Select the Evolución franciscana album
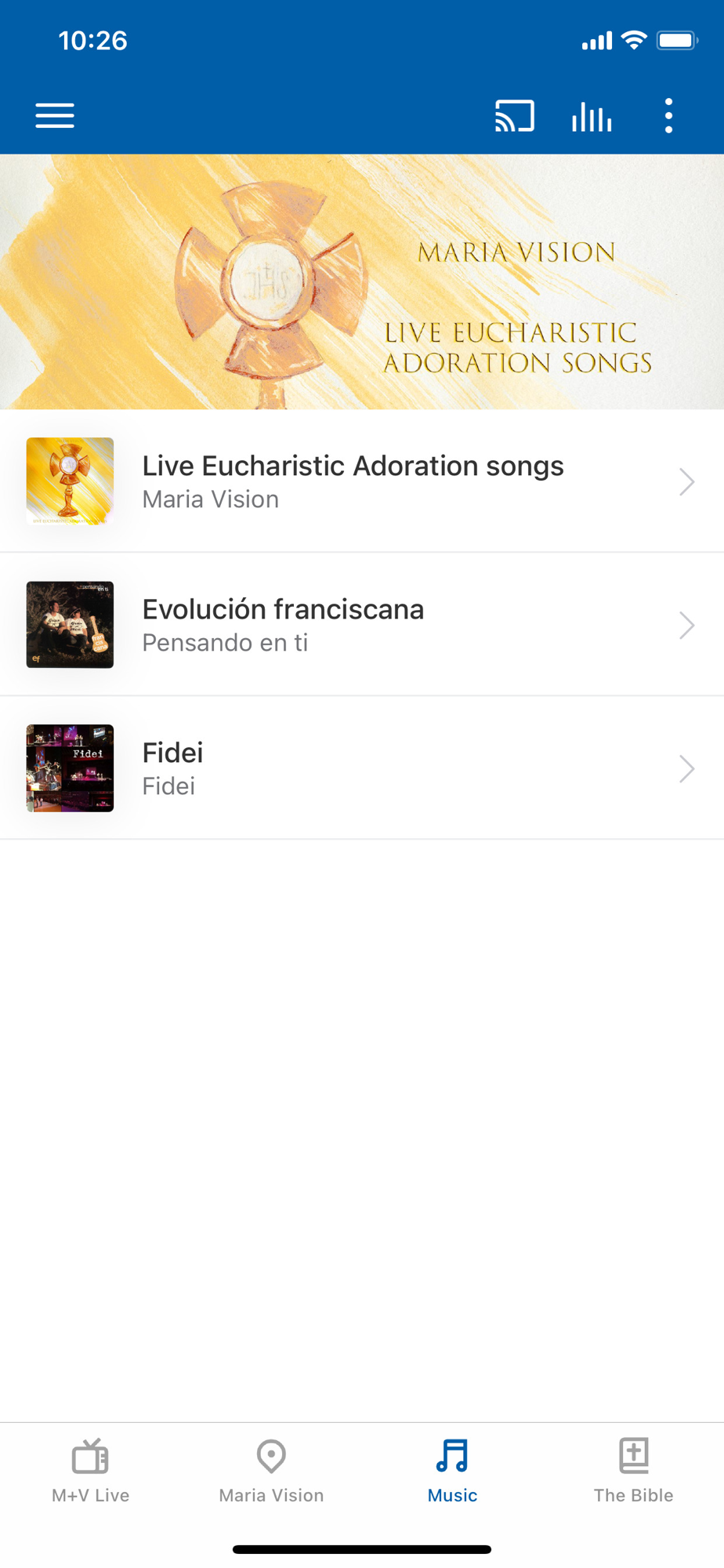 pos(362,625)
